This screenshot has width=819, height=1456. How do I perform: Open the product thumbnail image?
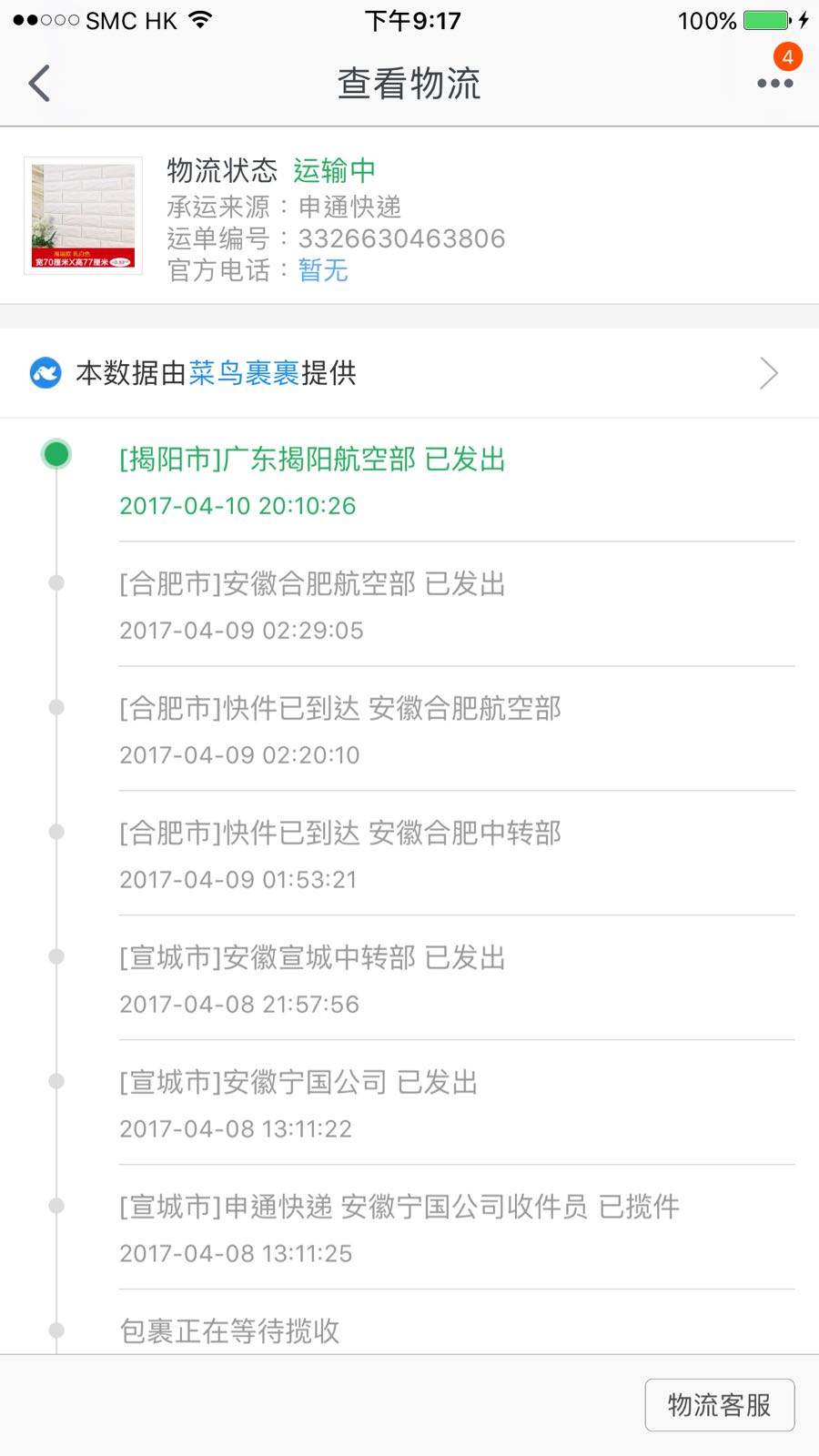point(83,216)
